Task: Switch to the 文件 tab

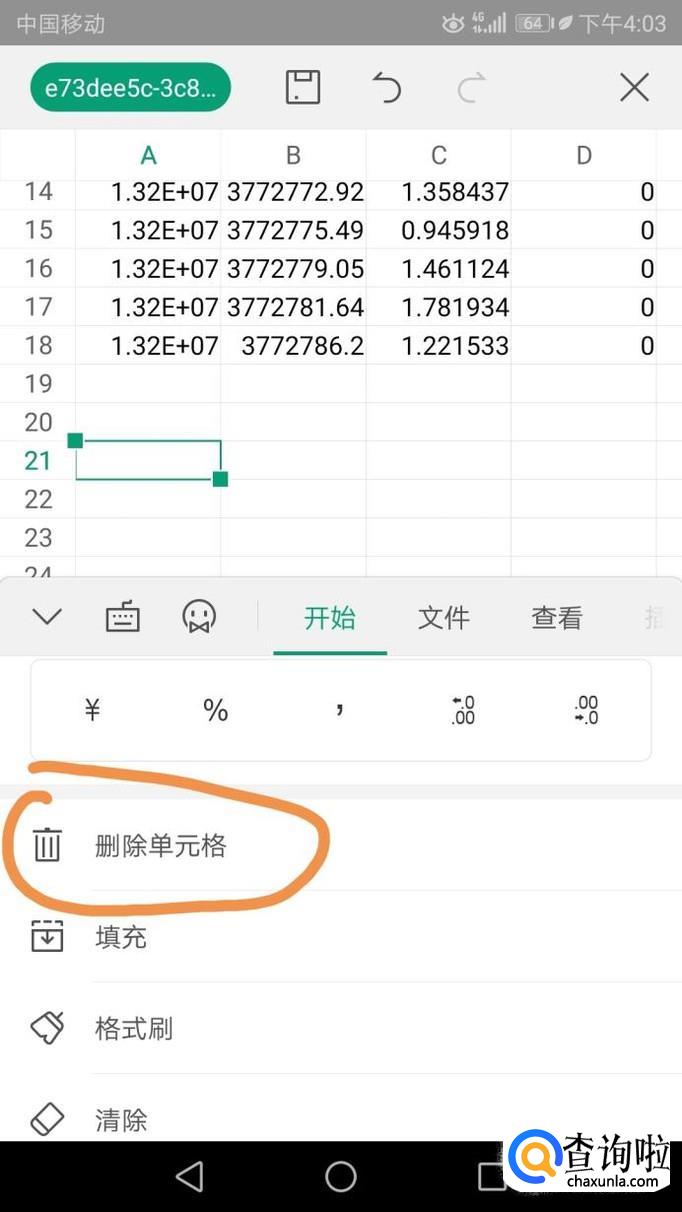Action: (443, 618)
